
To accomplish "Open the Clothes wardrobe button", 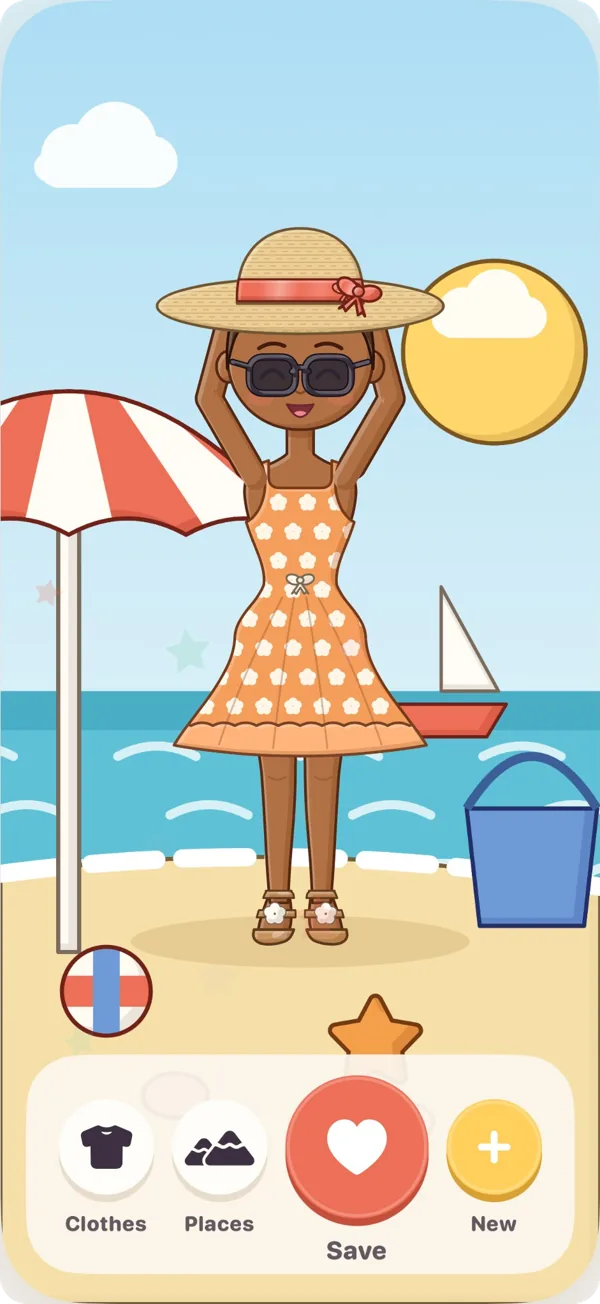I will point(106,1149).
